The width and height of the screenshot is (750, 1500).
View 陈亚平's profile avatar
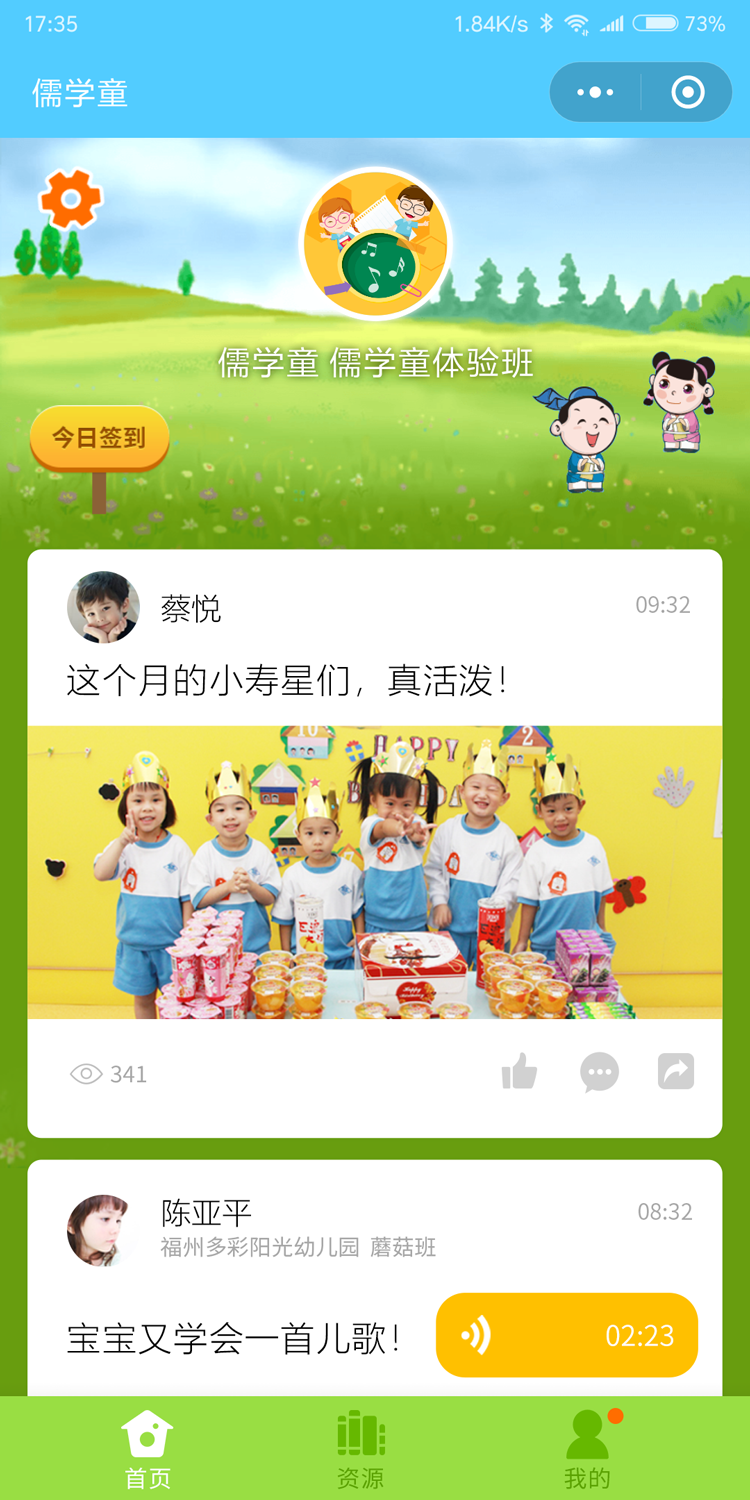103,1230
